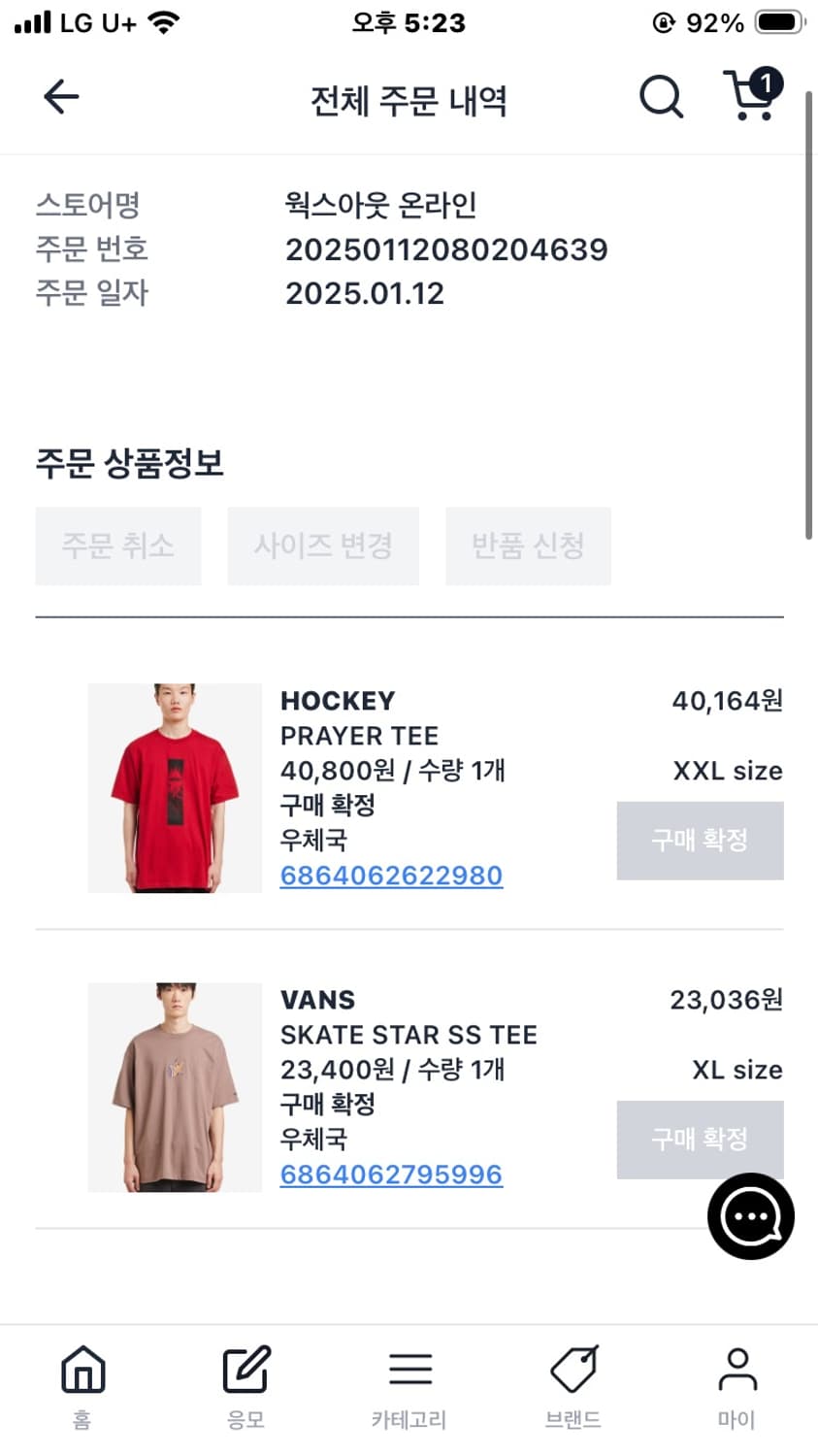Image resolution: width=818 pixels, height=1456 pixels.
Task: Open the shopping cart with one item
Action: 752,97
